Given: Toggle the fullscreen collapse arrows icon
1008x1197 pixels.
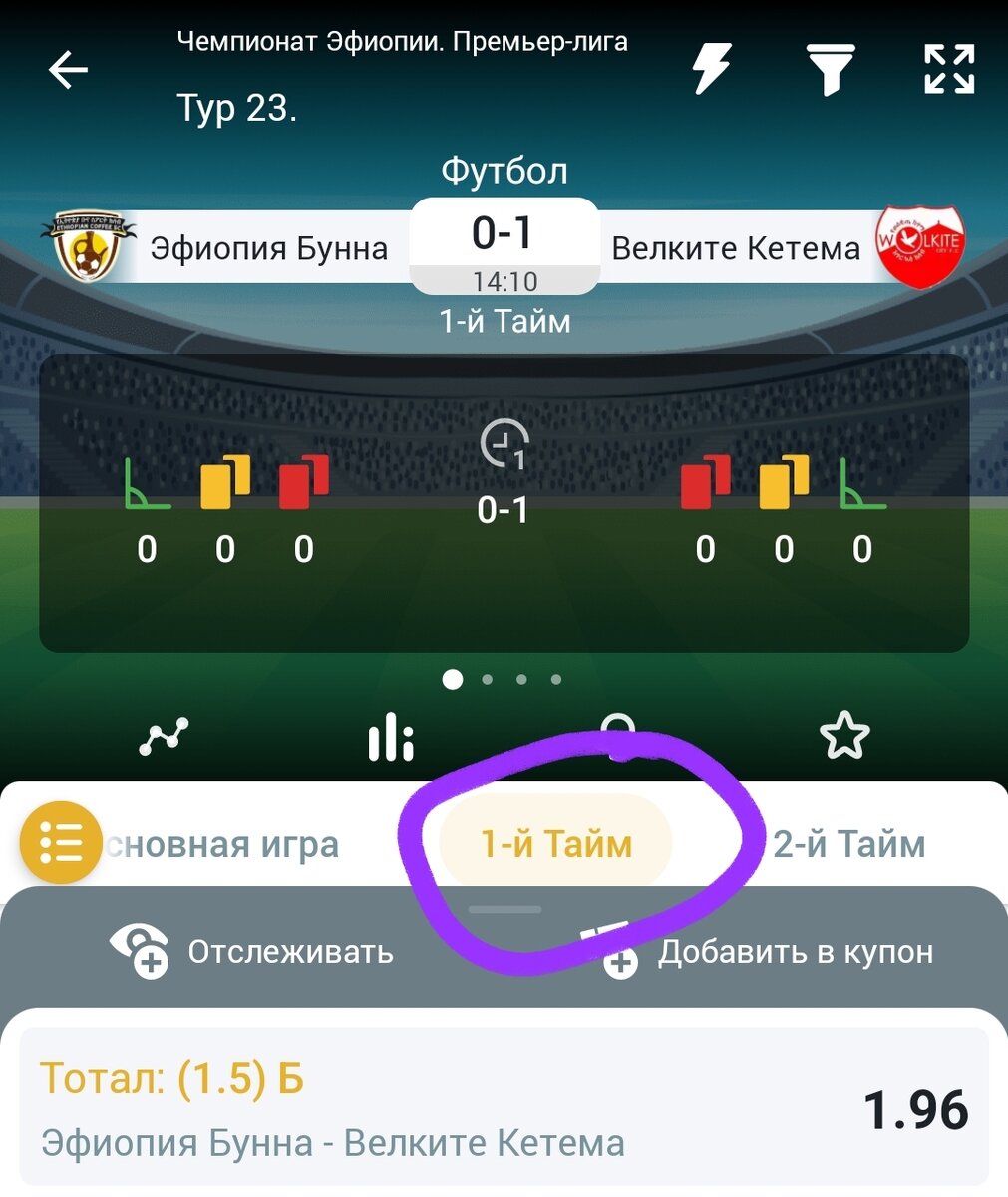Looking at the screenshot, I should (x=948, y=70).
